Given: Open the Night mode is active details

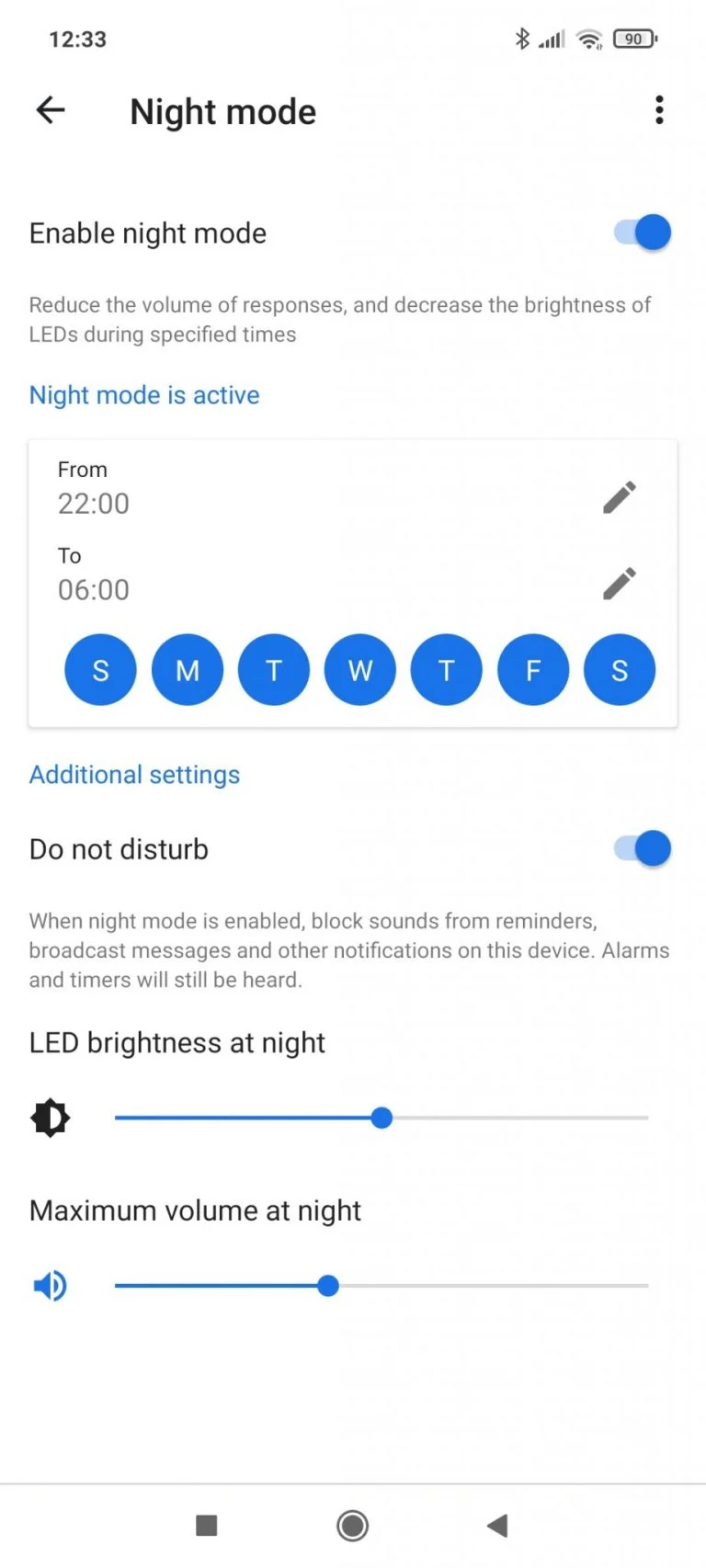Looking at the screenshot, I should point(143,394).
